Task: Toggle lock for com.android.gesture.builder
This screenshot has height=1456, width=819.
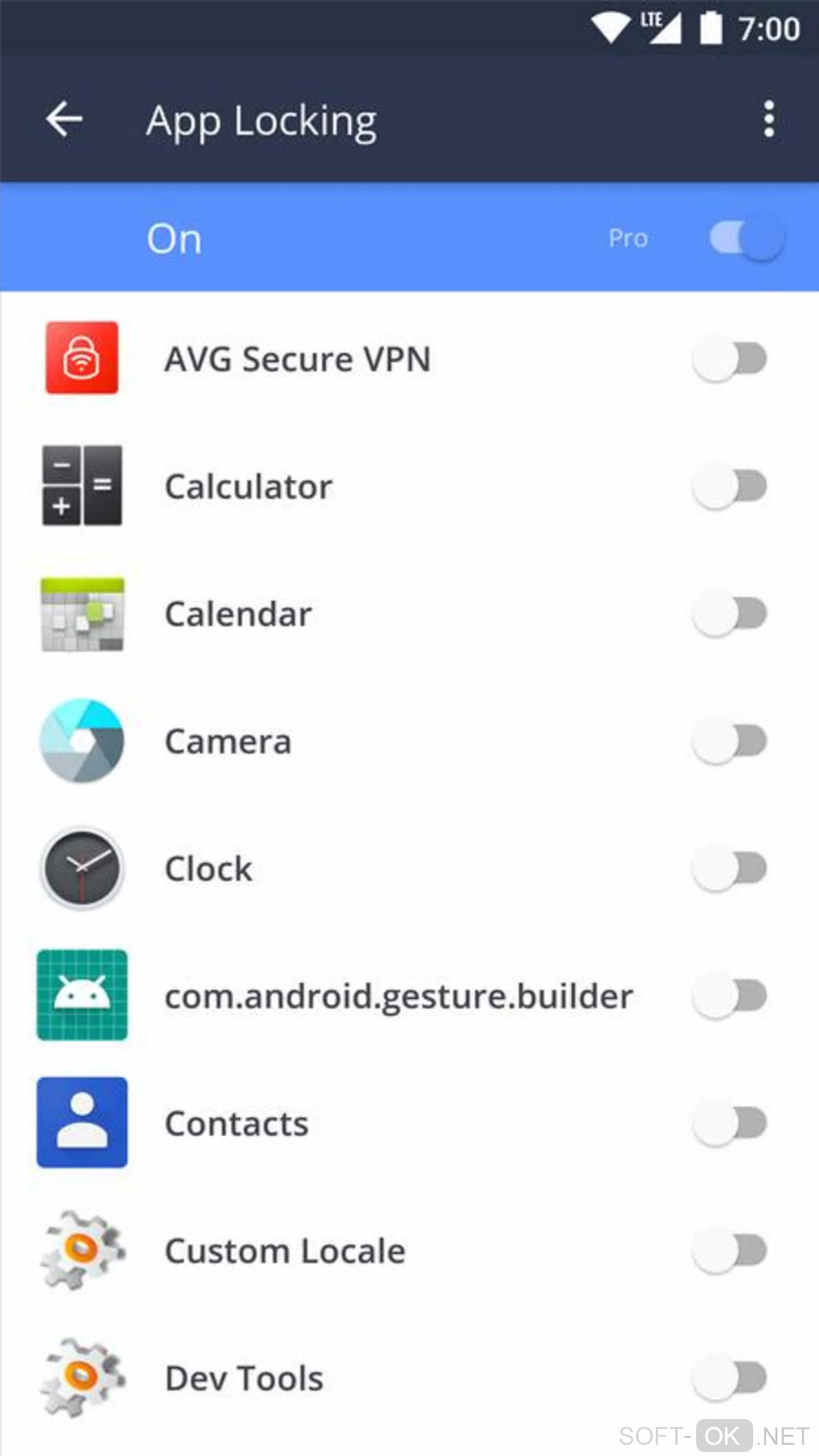Action: (730, 997)
